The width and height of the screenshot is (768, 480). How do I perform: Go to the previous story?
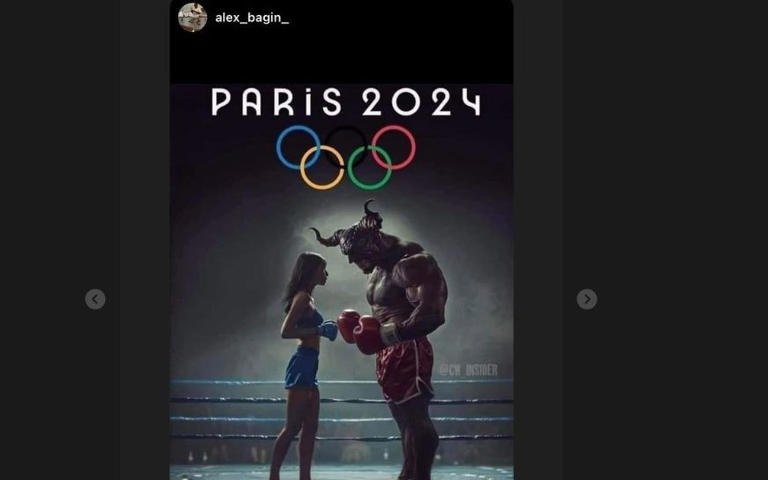95,299
